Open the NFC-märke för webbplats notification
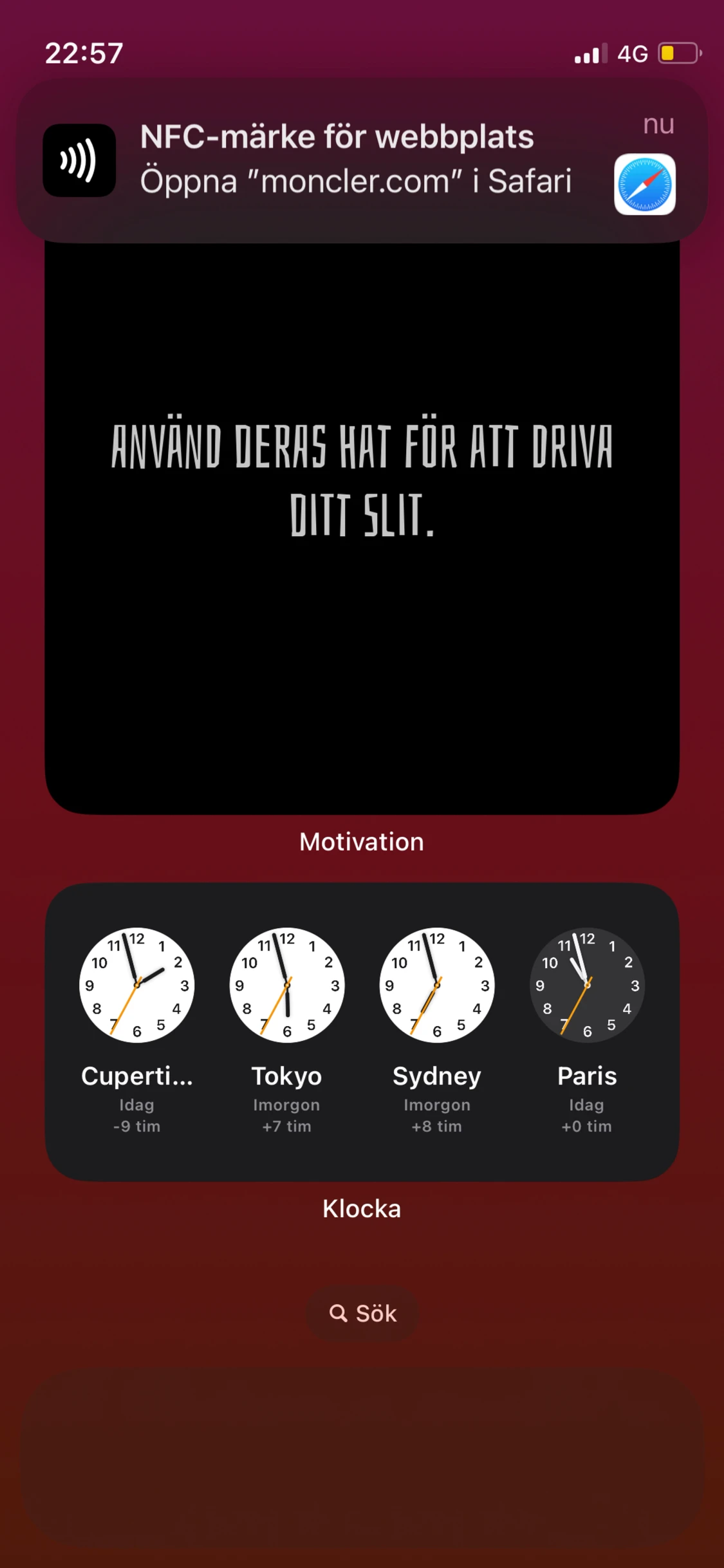 (362, 161)
